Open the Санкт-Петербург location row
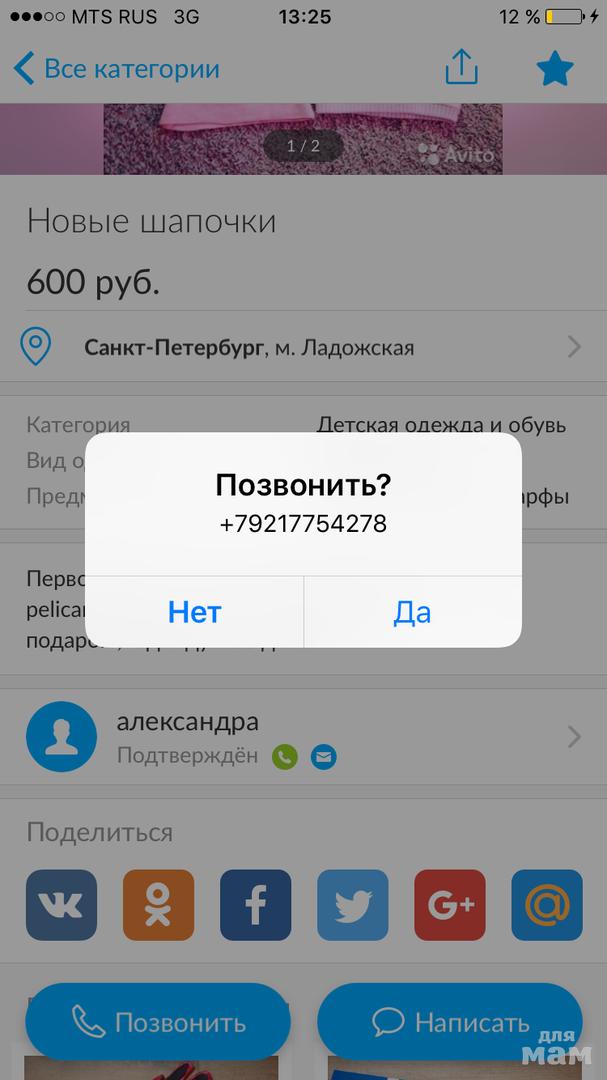The height and width of the screenshot is (1080, 607). click(303, 348)
